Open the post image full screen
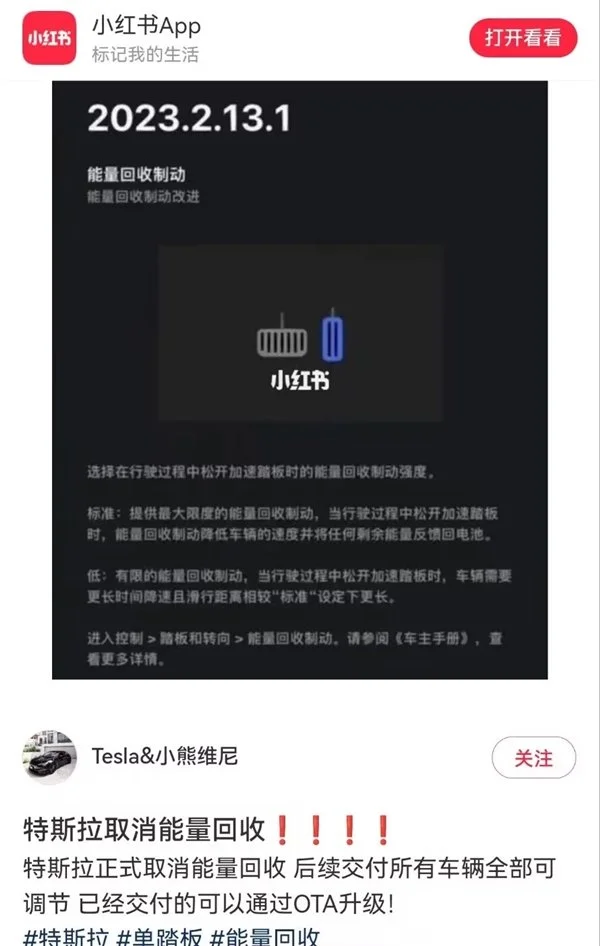Viewport: 600px width, 946px height. 300,380
